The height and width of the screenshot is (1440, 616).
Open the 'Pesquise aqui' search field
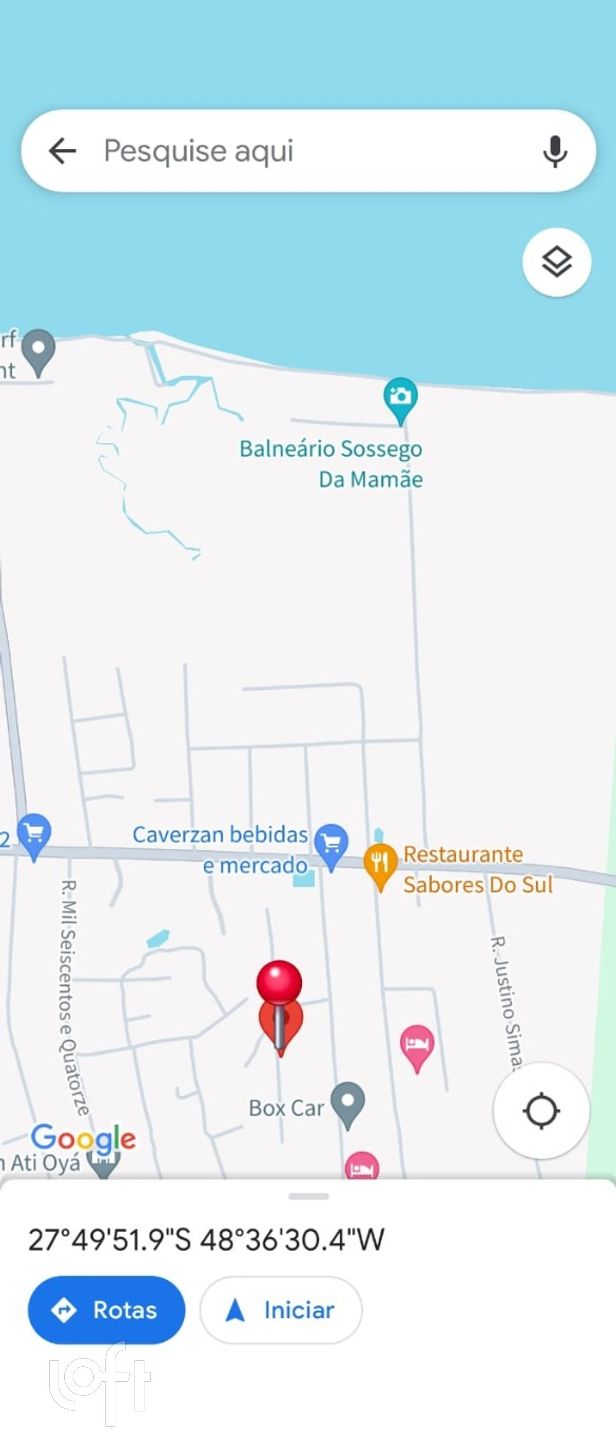[x=300, y=151]
